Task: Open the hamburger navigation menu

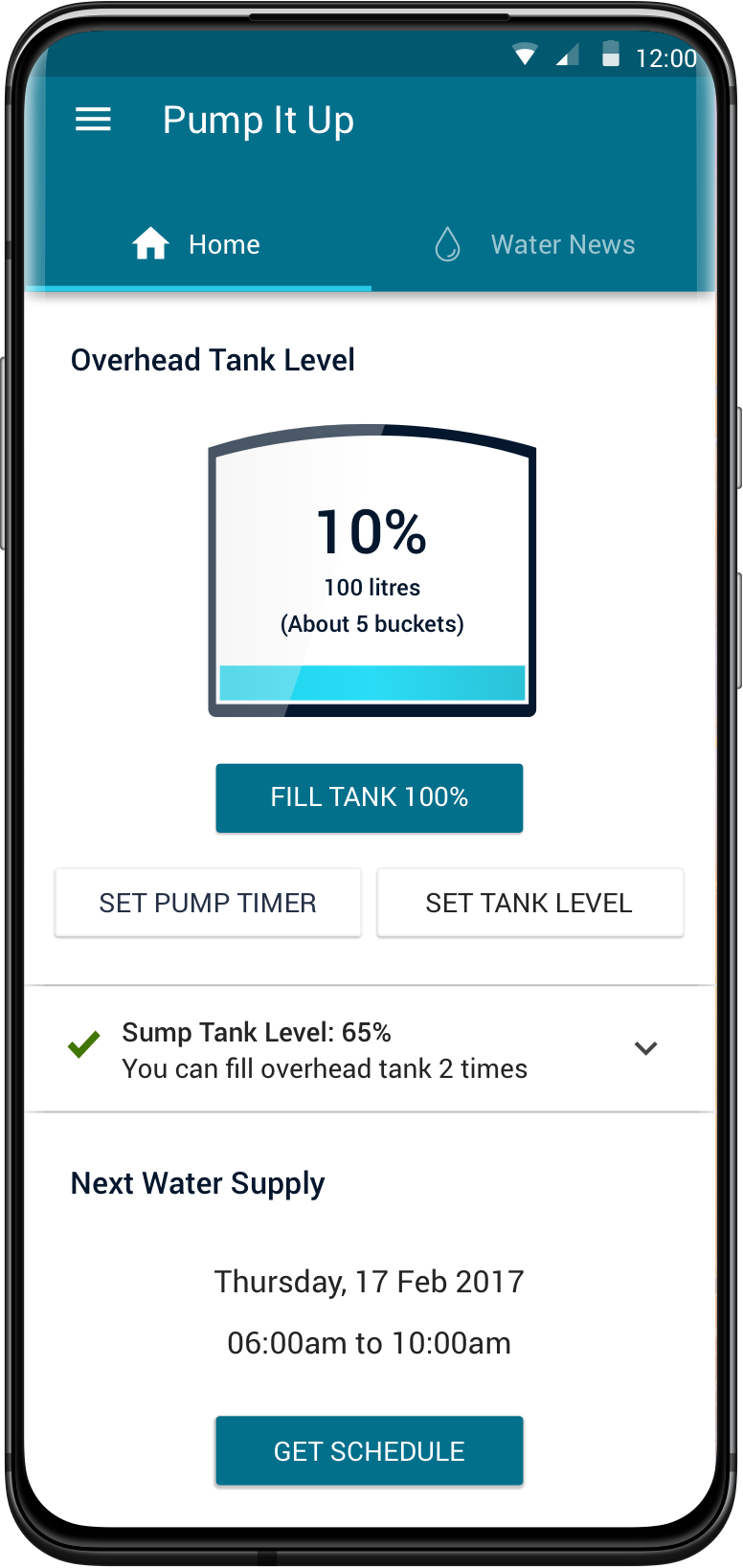Action: tap(93, 120)
